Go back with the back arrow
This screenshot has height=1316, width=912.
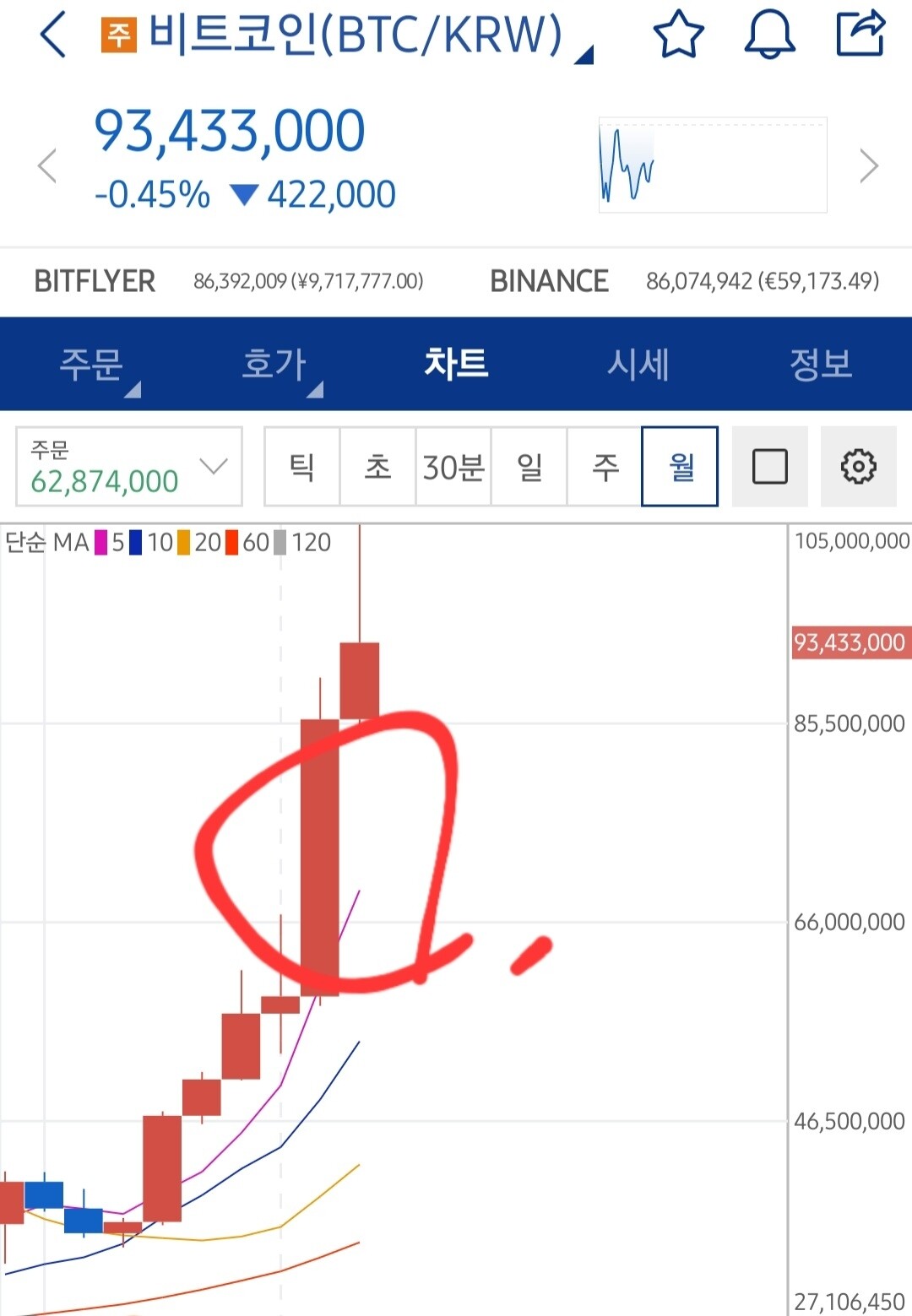[x=52, y=35]
